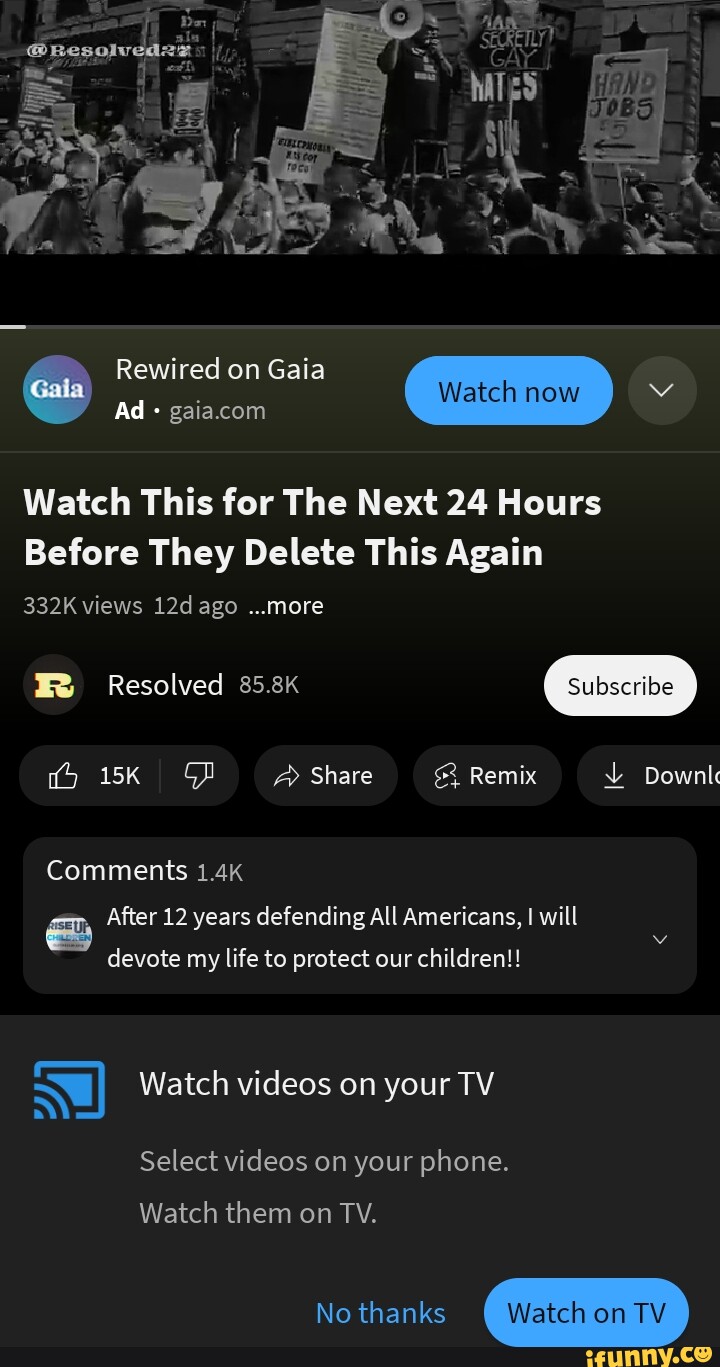Dislike this video
The image size is (720, 1367).
pyautogui.click(x=199, y=775)
